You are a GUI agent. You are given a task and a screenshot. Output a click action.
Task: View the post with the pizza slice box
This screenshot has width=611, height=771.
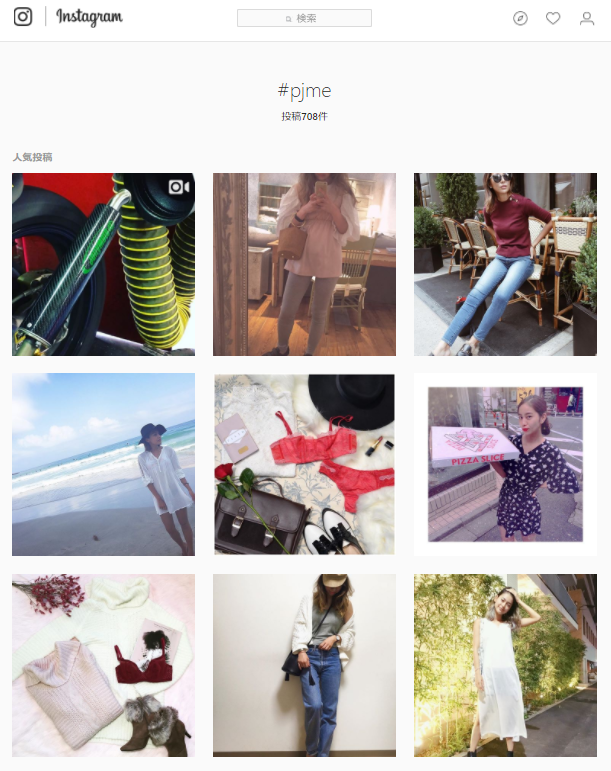click(x=505, y=464)
